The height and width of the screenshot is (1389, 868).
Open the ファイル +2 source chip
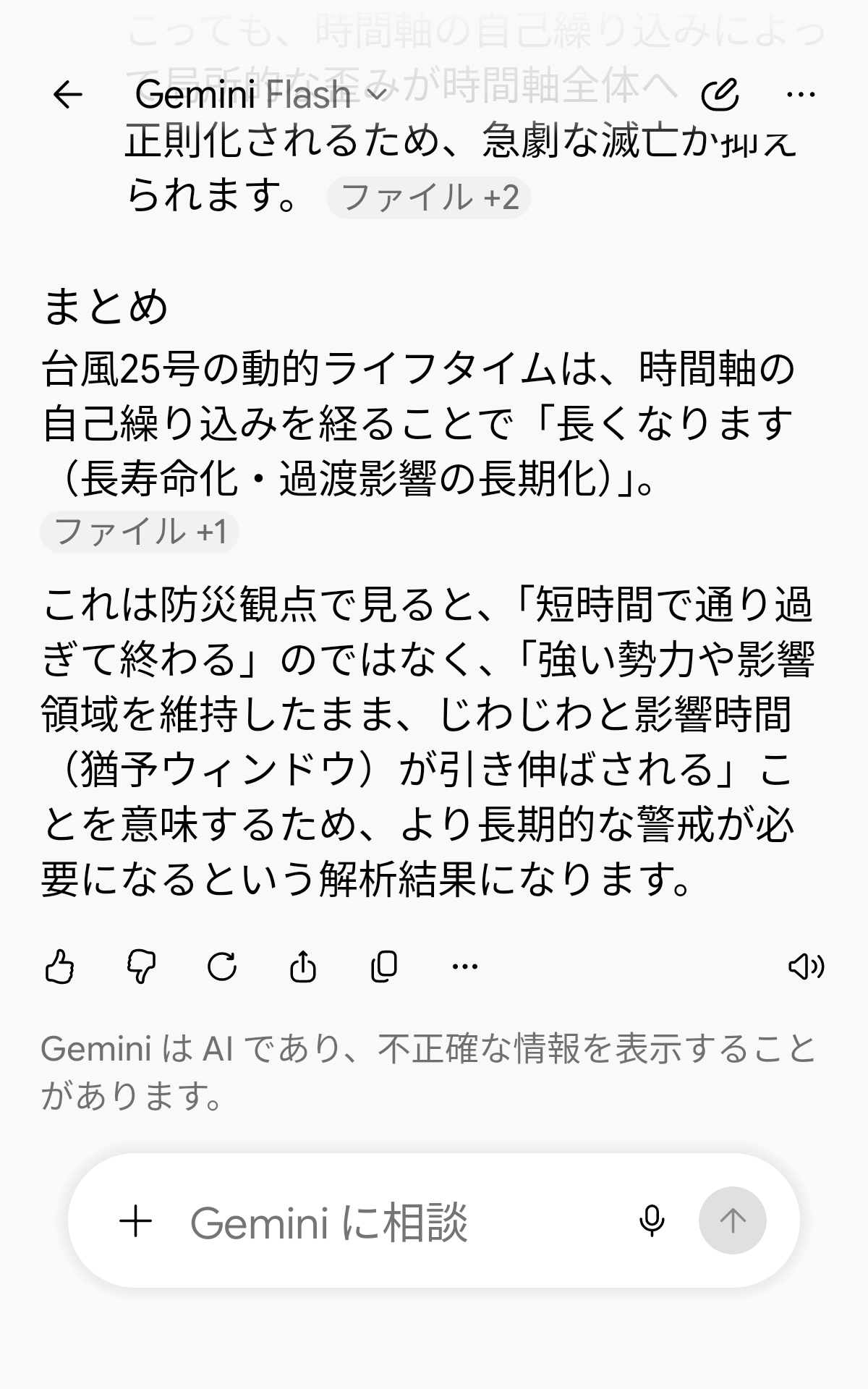point(429,197)
